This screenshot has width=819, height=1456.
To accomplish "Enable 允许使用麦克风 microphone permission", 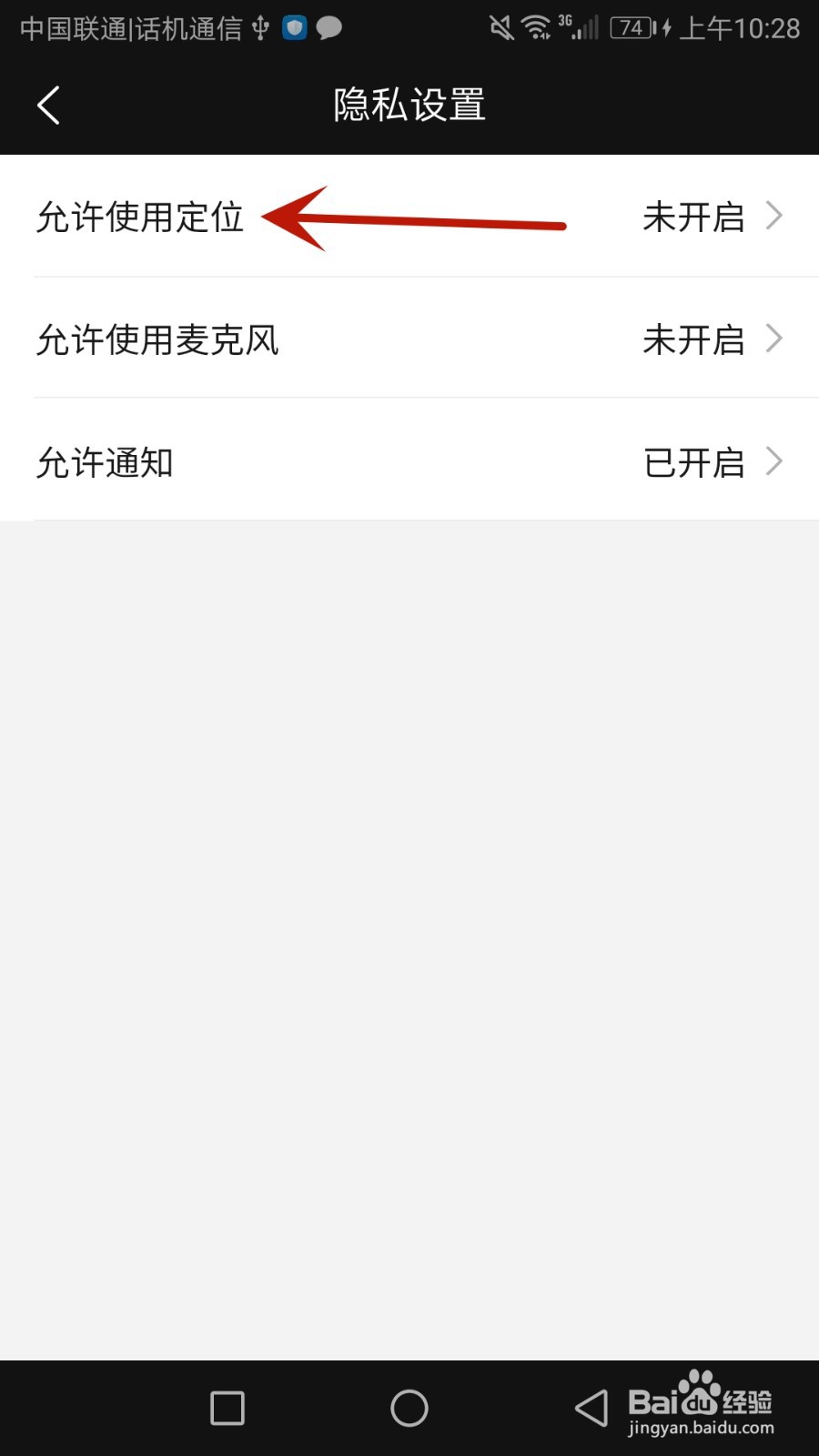I will (x=157, y=339).
